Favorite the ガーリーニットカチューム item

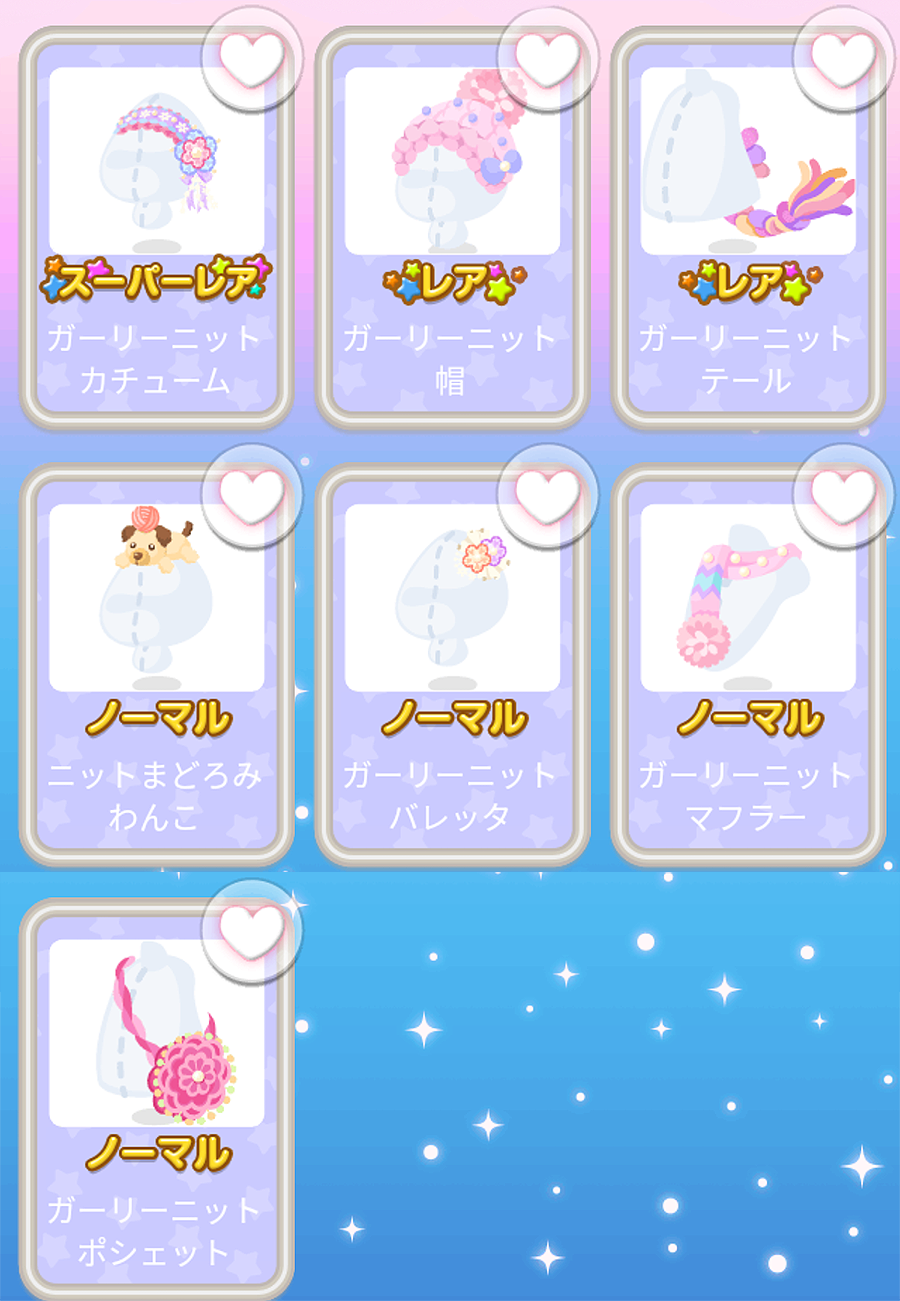point(251,59)
